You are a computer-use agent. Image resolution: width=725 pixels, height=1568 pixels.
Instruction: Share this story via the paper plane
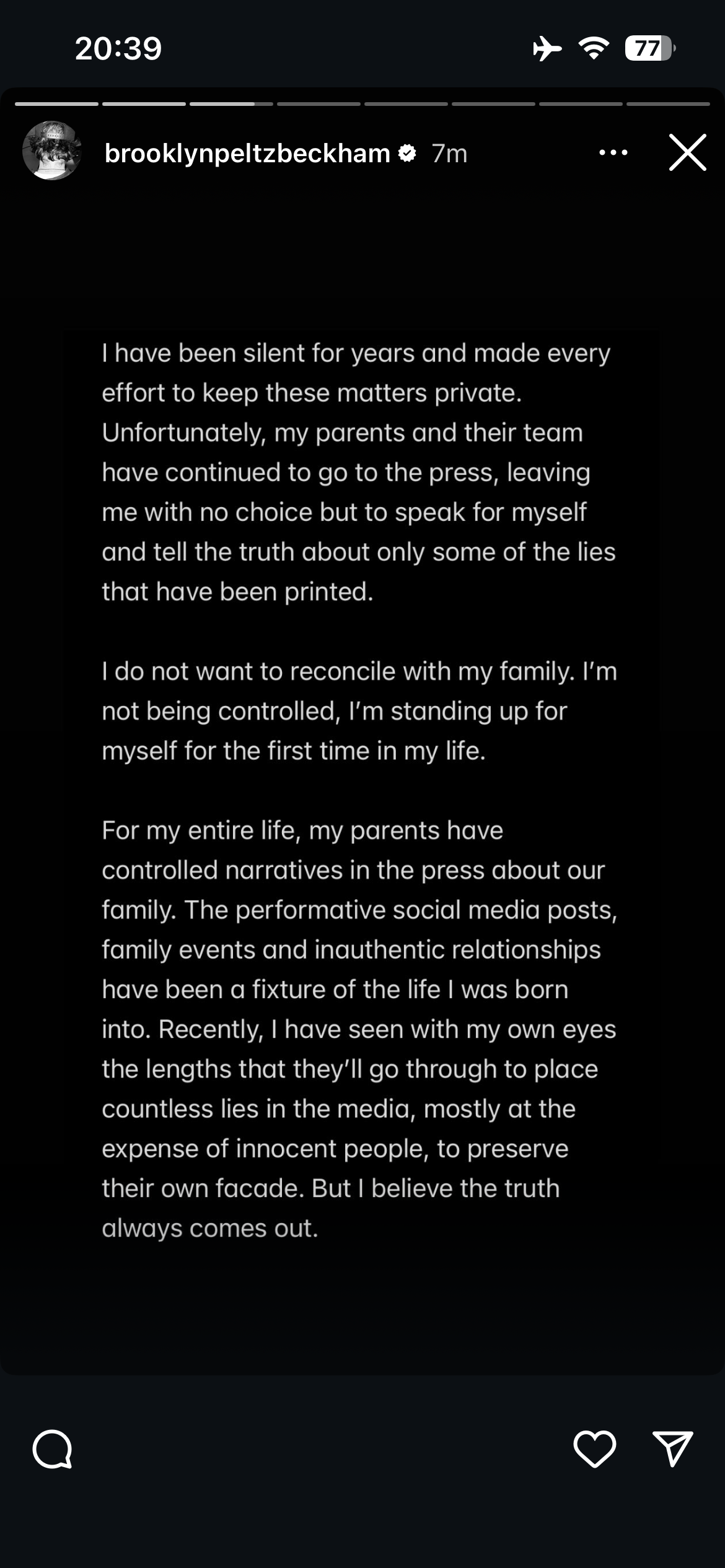point(672,1448)
